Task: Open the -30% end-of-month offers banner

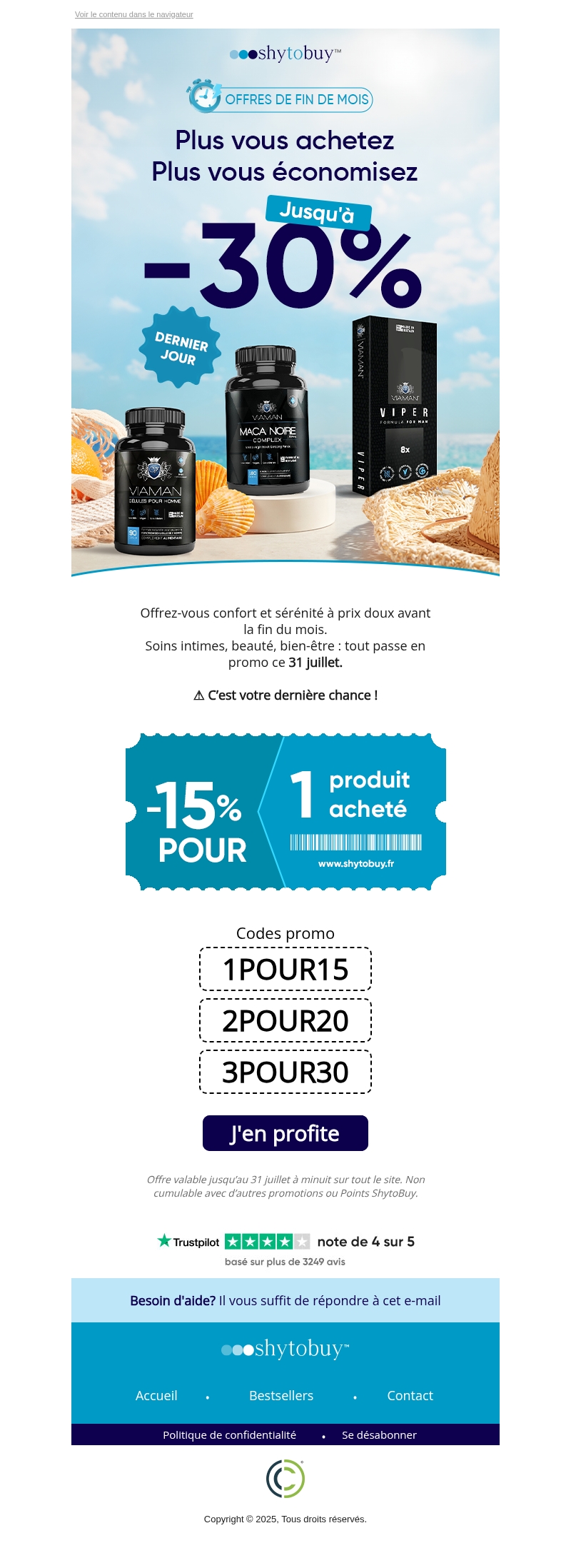Action: pos(285,300)
